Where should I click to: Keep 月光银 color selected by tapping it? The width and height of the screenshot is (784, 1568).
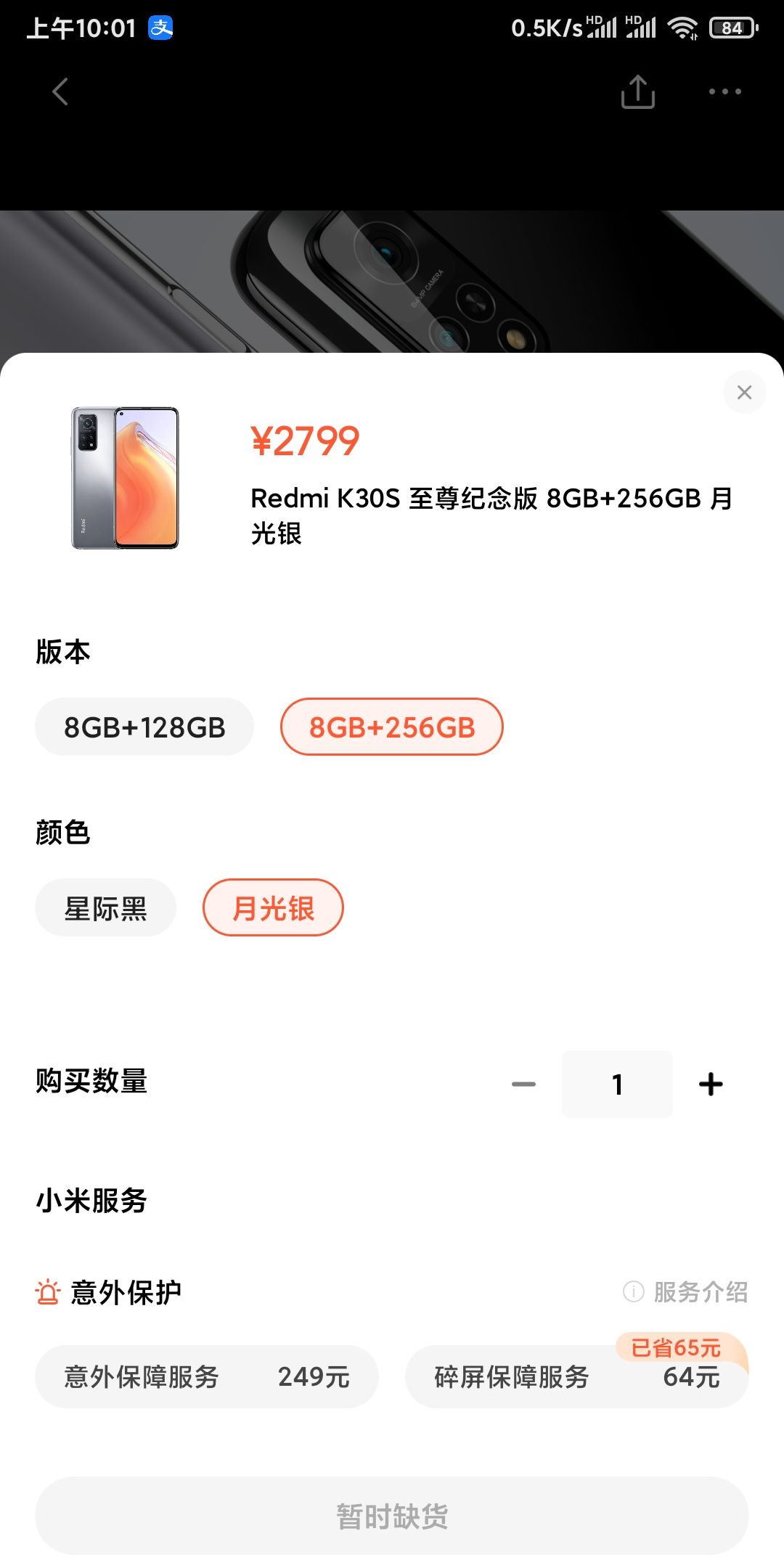tap(273, 907)
